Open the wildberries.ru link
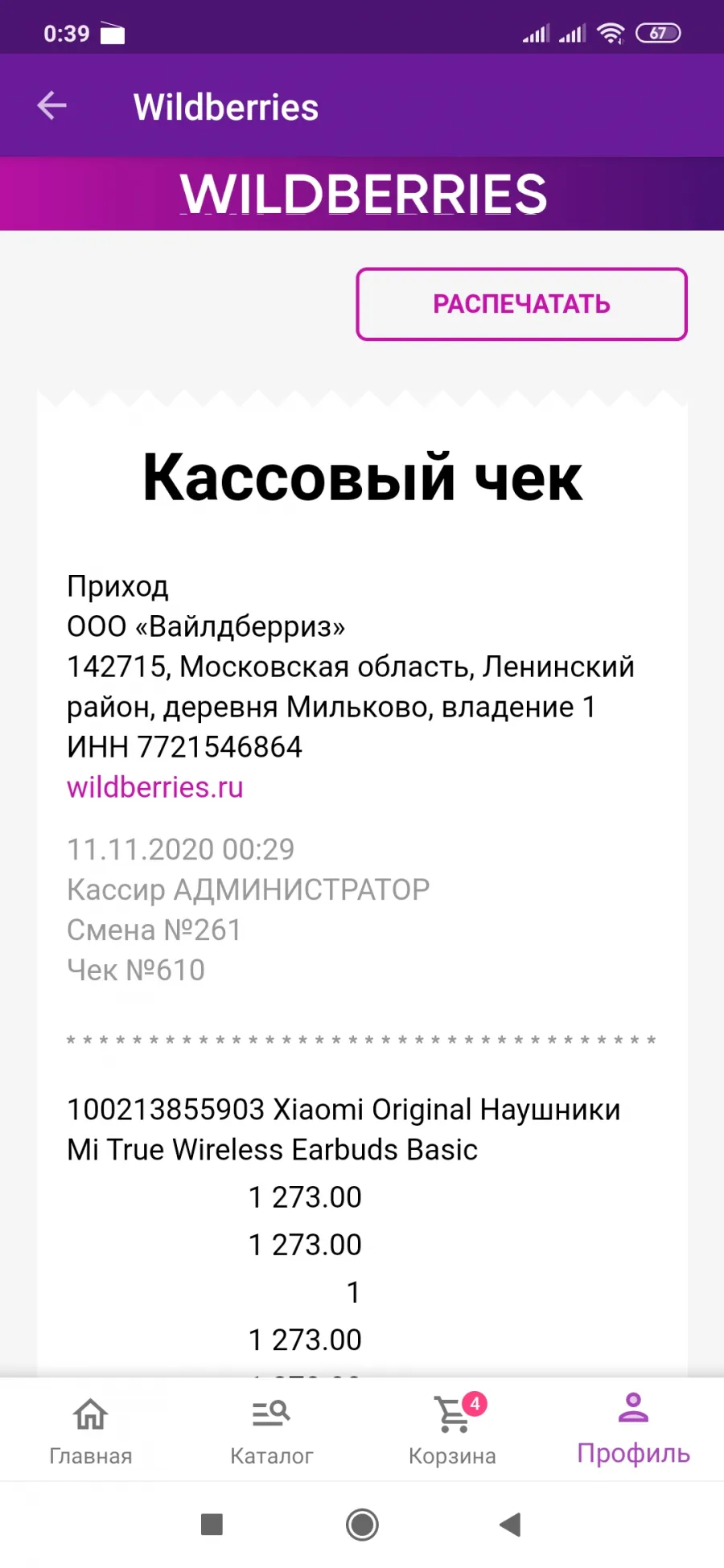Screen dimensions: 724x1568 [x=155, y=787]
